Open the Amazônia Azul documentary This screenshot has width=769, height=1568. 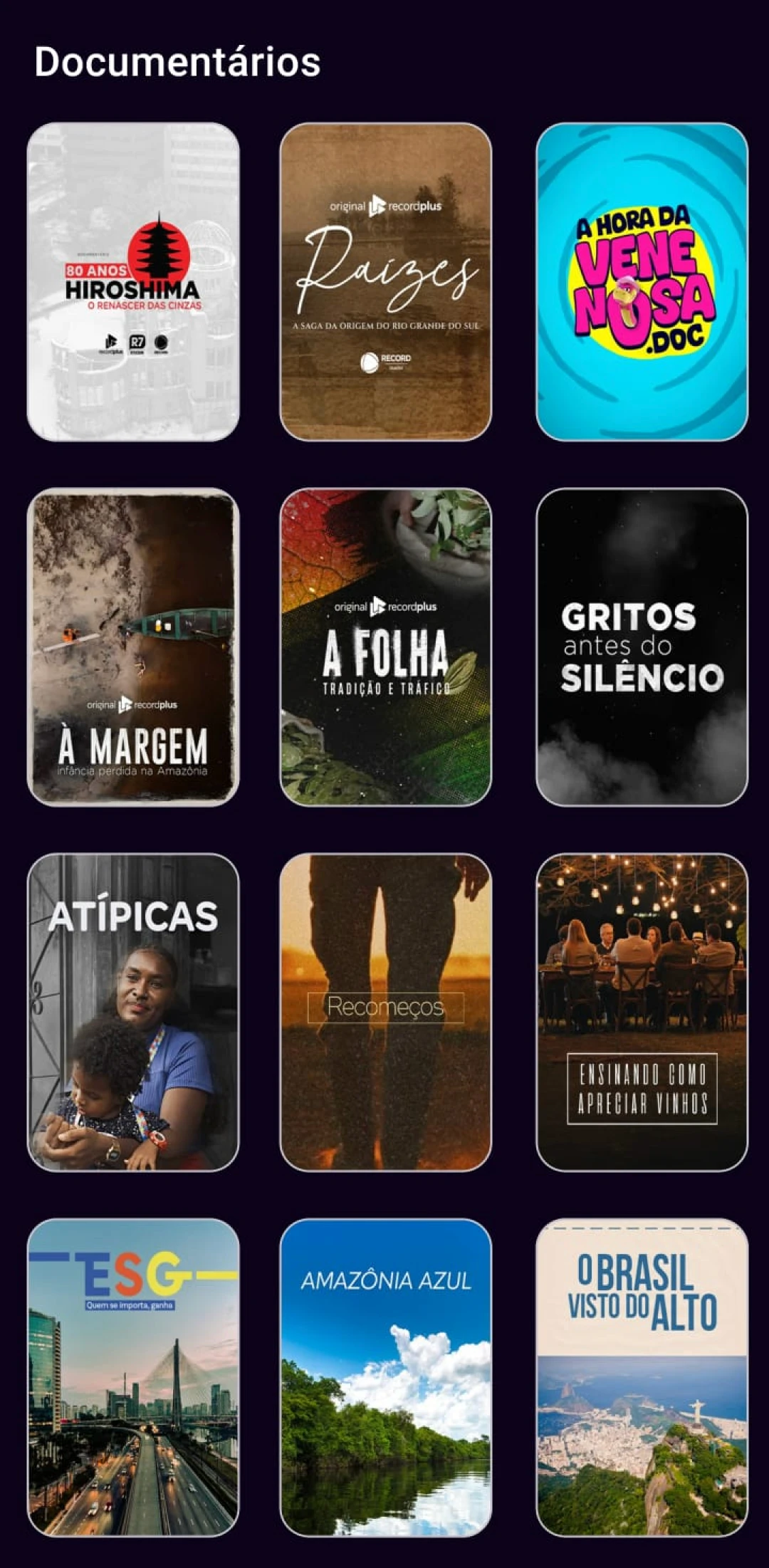click(x=385, y=1377)
